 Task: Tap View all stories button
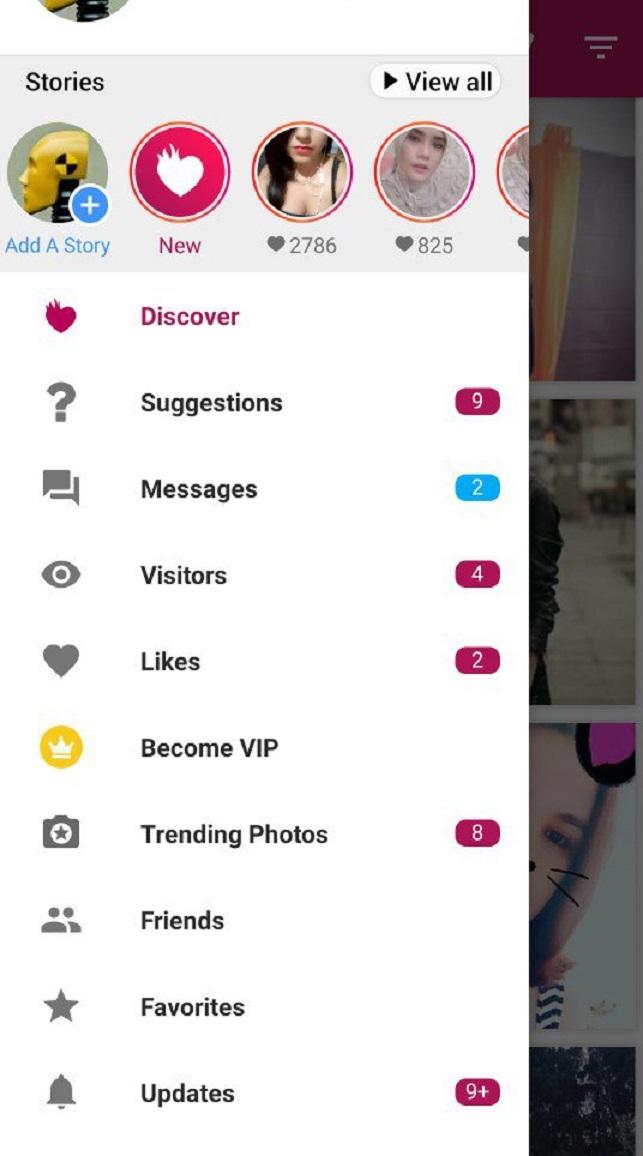435,82
